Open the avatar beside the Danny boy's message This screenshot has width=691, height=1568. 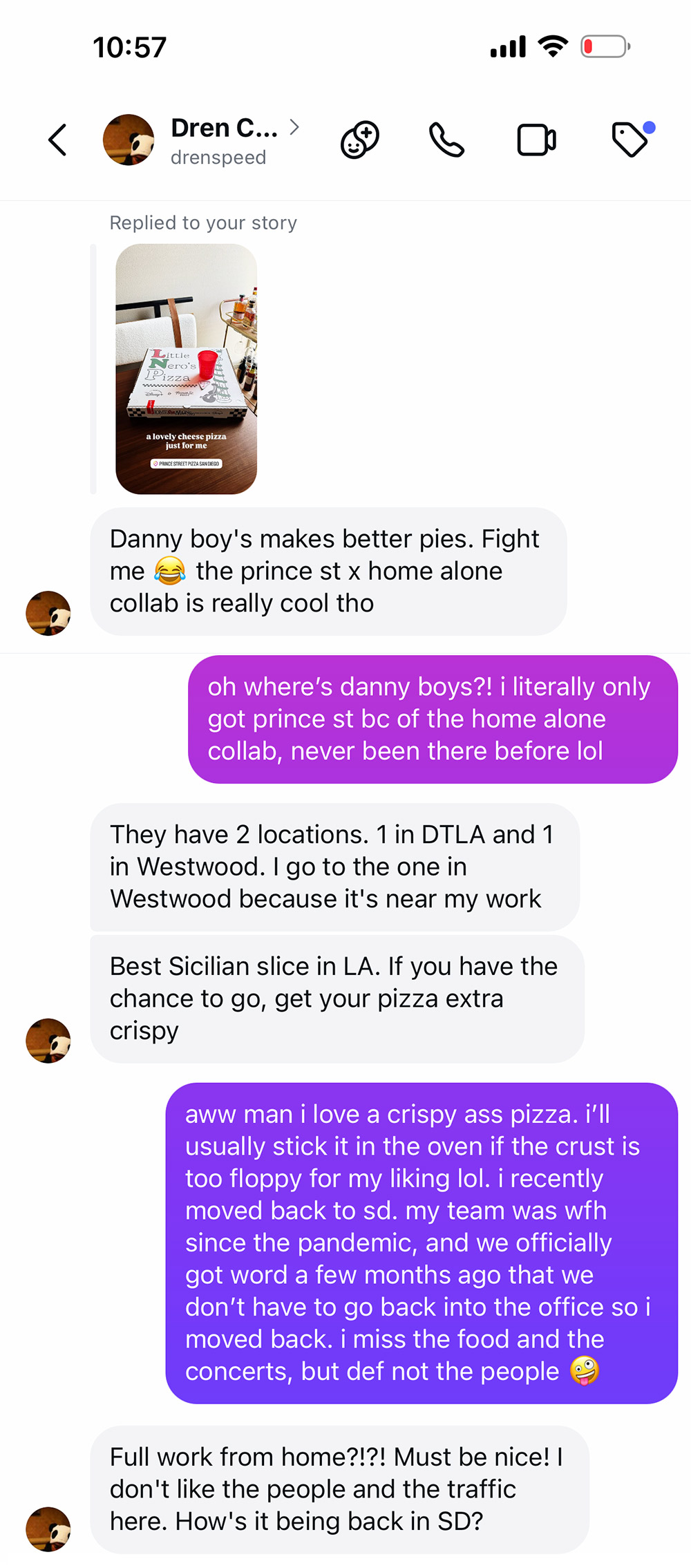pos(48,613)
